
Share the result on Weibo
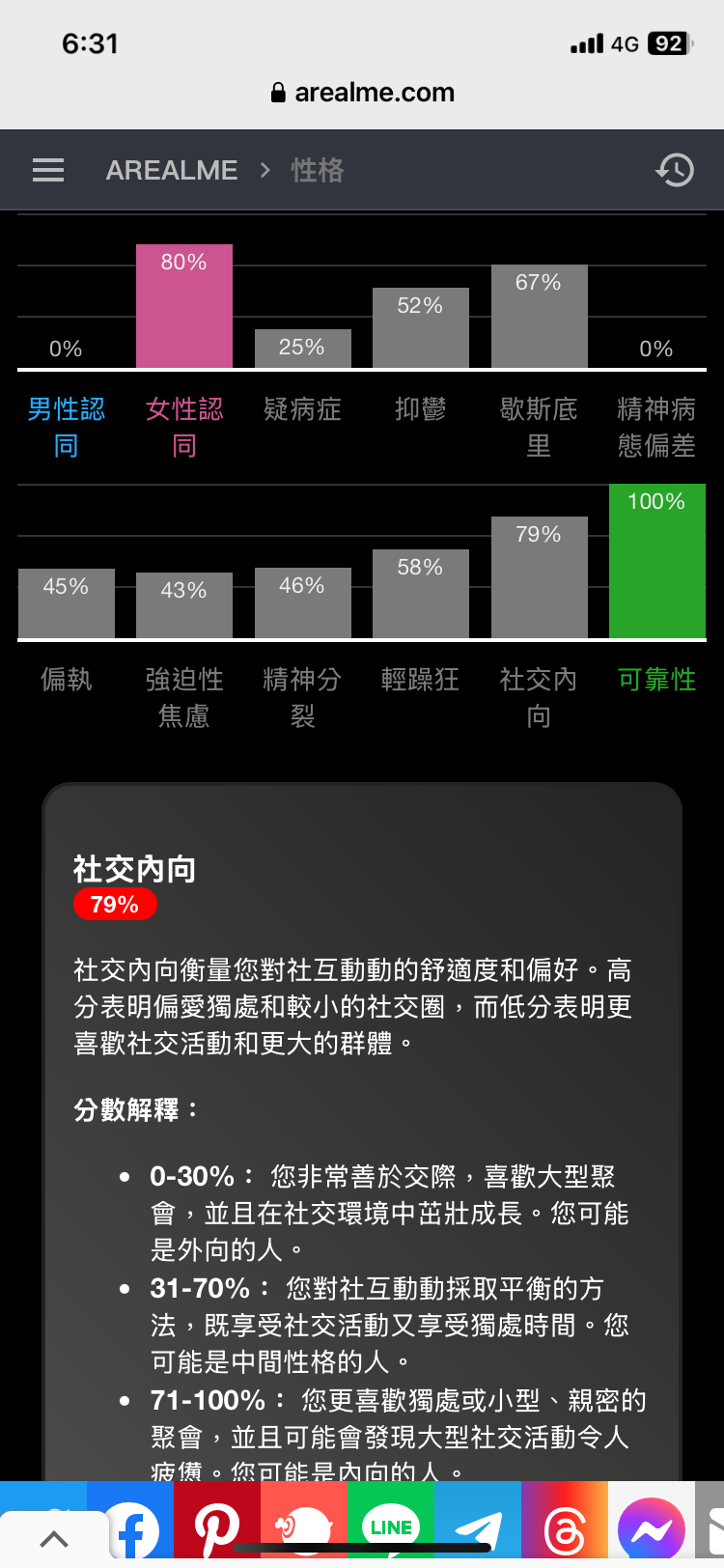(304, 1527)
